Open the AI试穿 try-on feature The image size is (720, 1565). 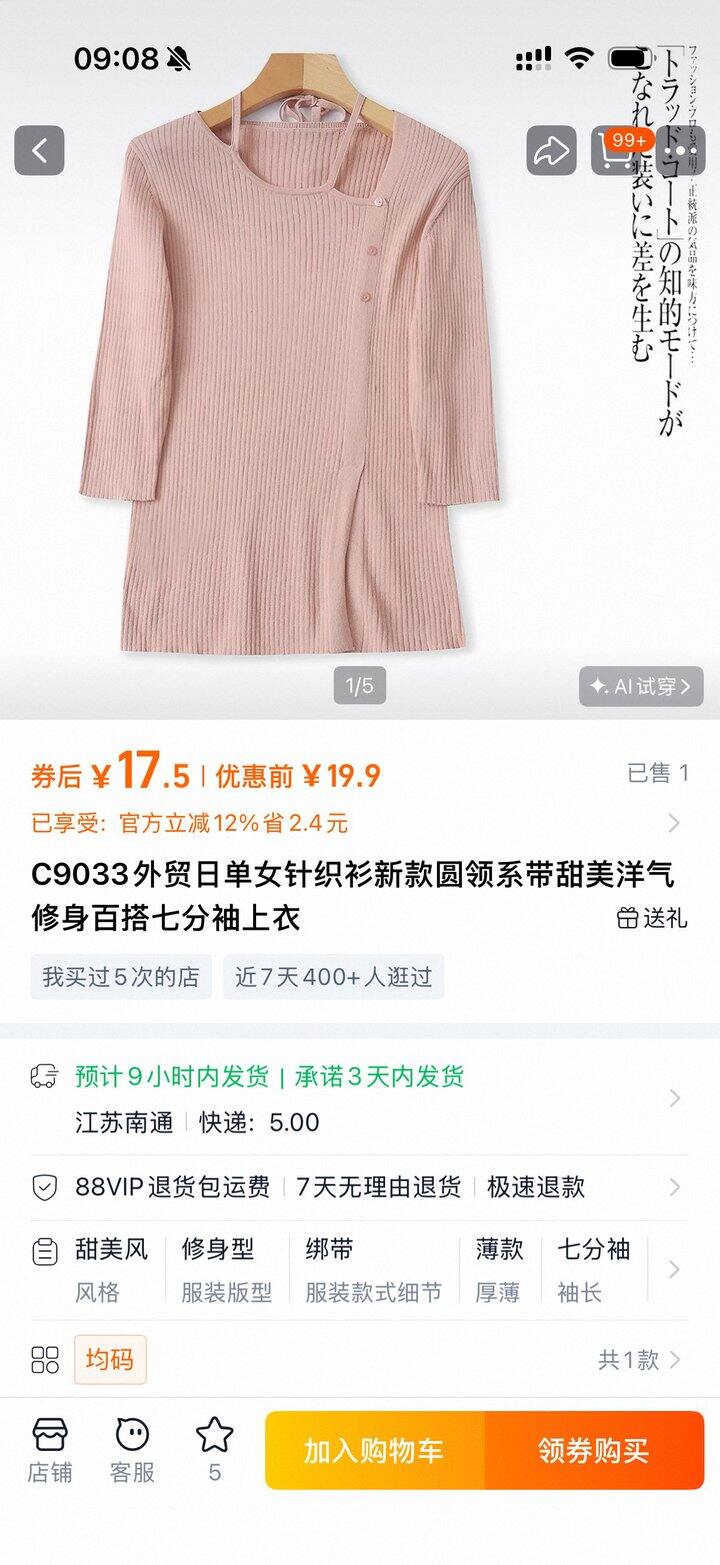640,687
